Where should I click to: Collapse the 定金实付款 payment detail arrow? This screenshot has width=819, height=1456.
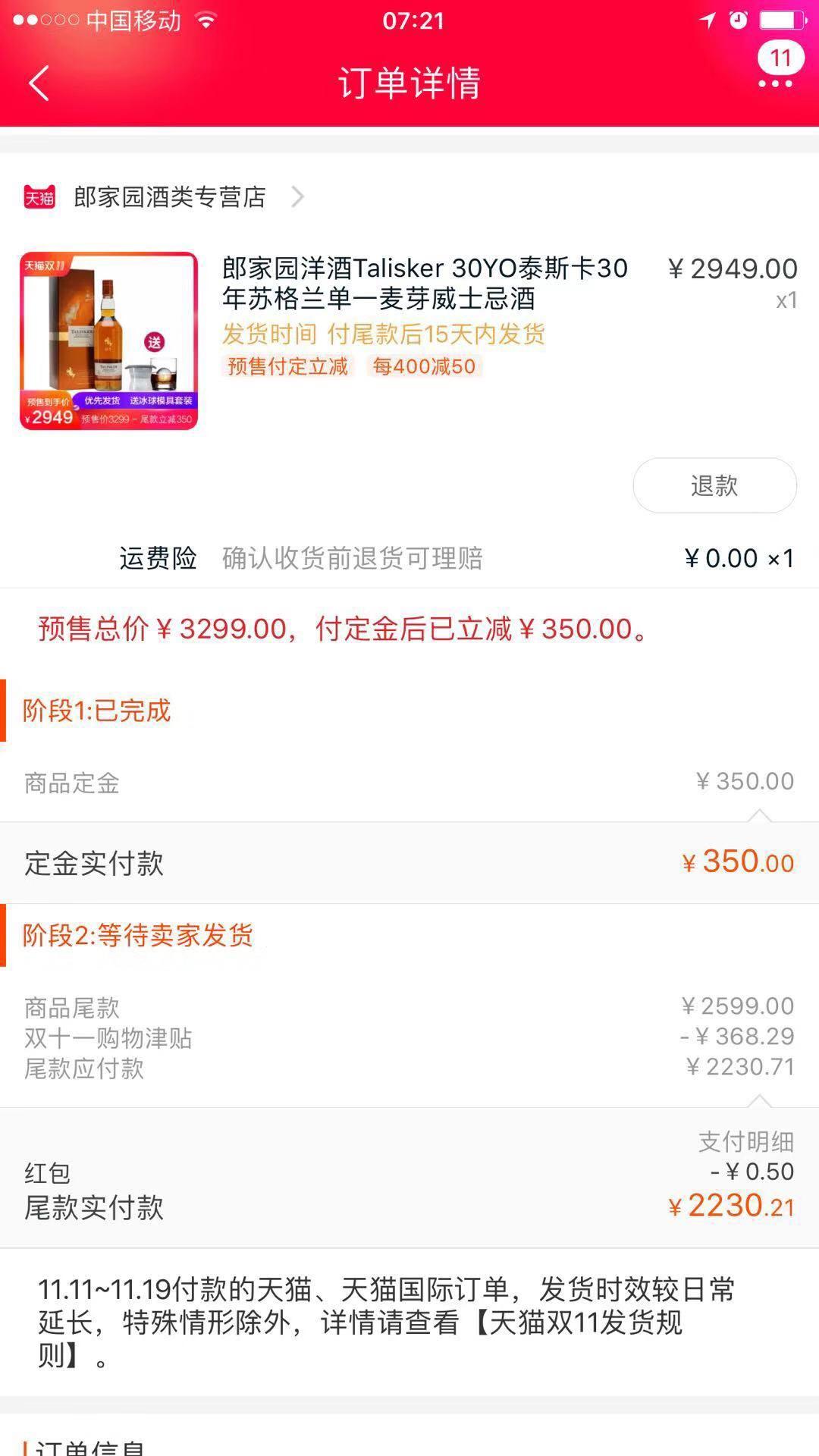coord(758,817)
